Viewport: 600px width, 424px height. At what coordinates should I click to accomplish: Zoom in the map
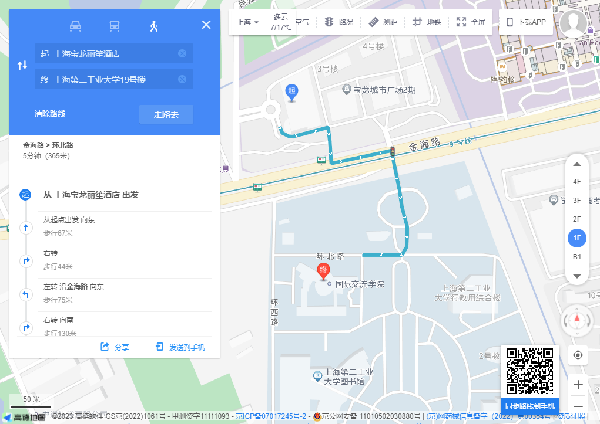point(578,384)
